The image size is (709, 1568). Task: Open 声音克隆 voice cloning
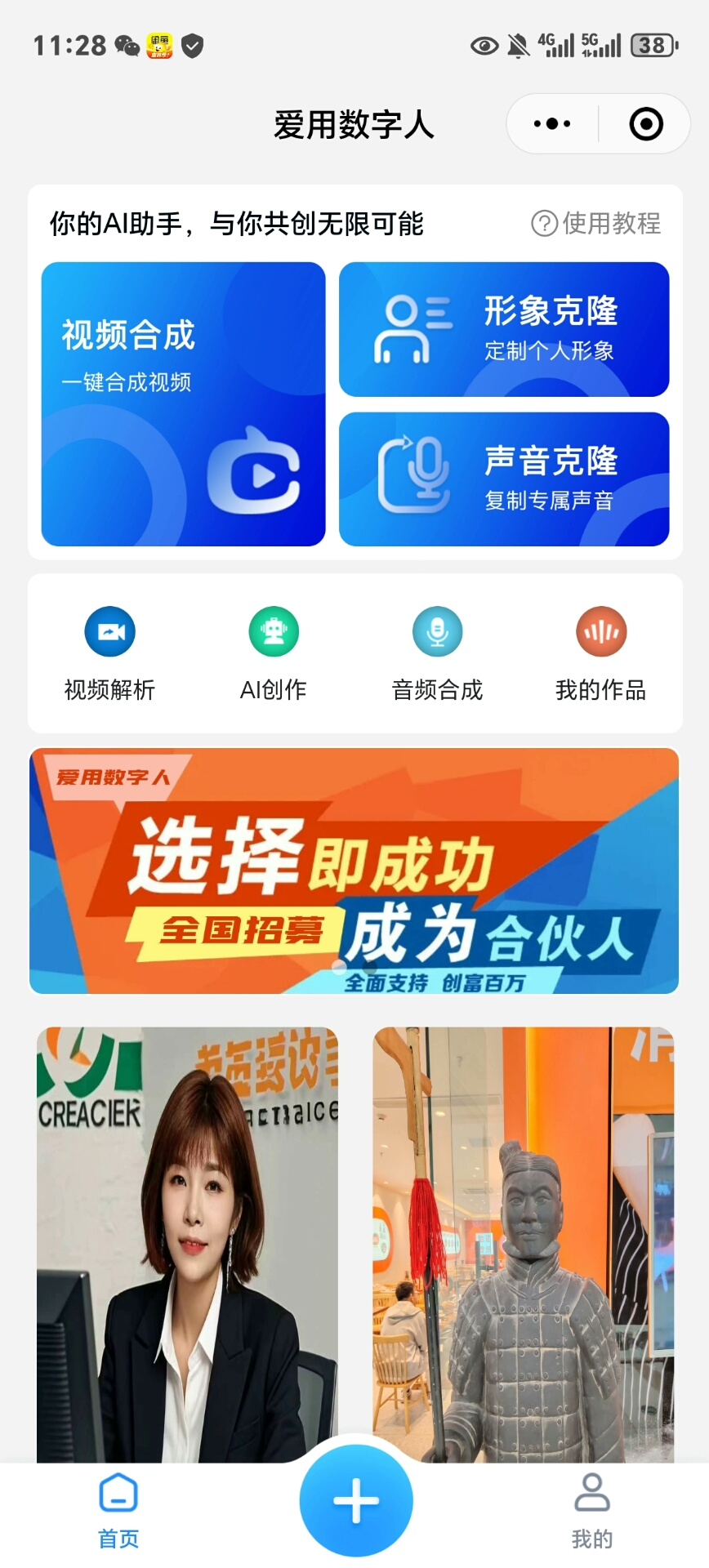504,479
